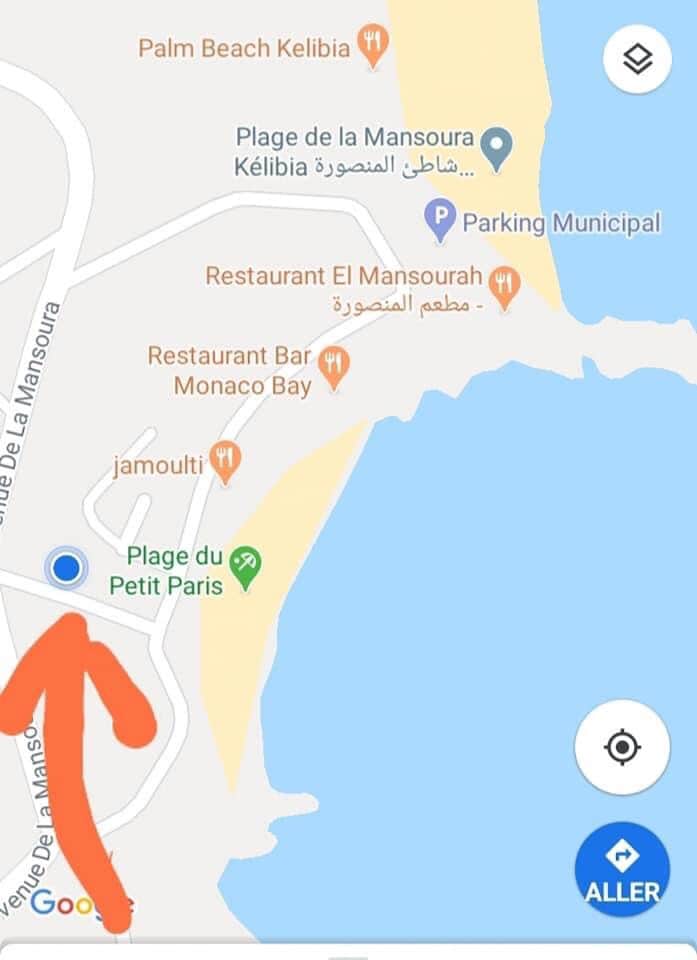697x960 pixels.
Task: Open the jamoulti restaurant pin
Action: [x=227, y=461]
